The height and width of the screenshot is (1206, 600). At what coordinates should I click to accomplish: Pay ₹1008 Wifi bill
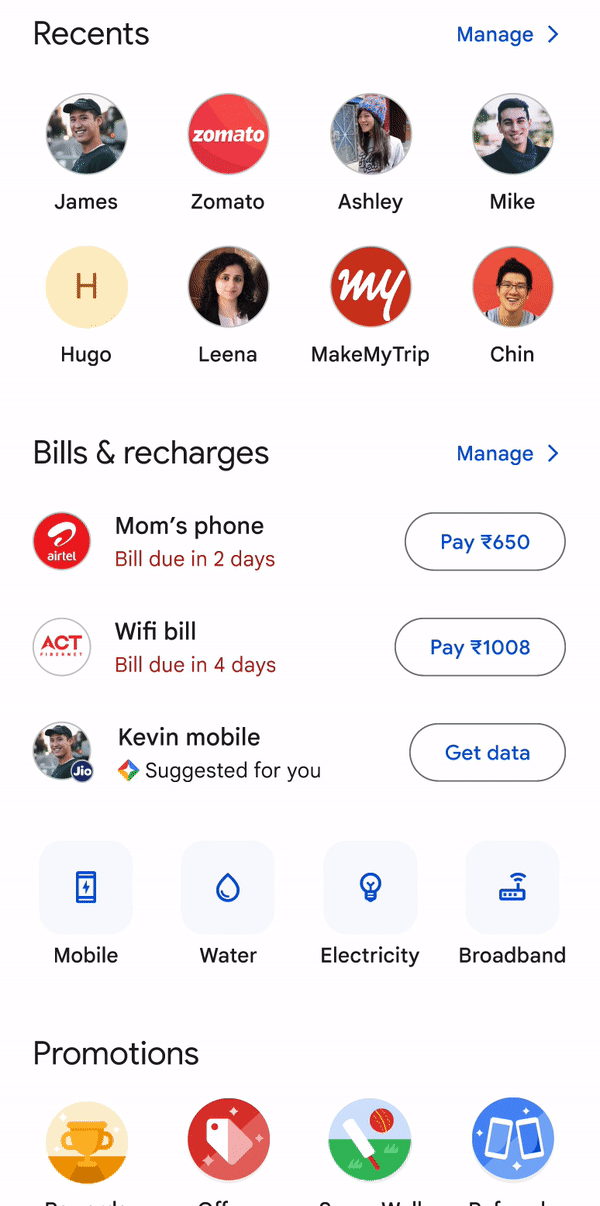(x=480, y=647)
